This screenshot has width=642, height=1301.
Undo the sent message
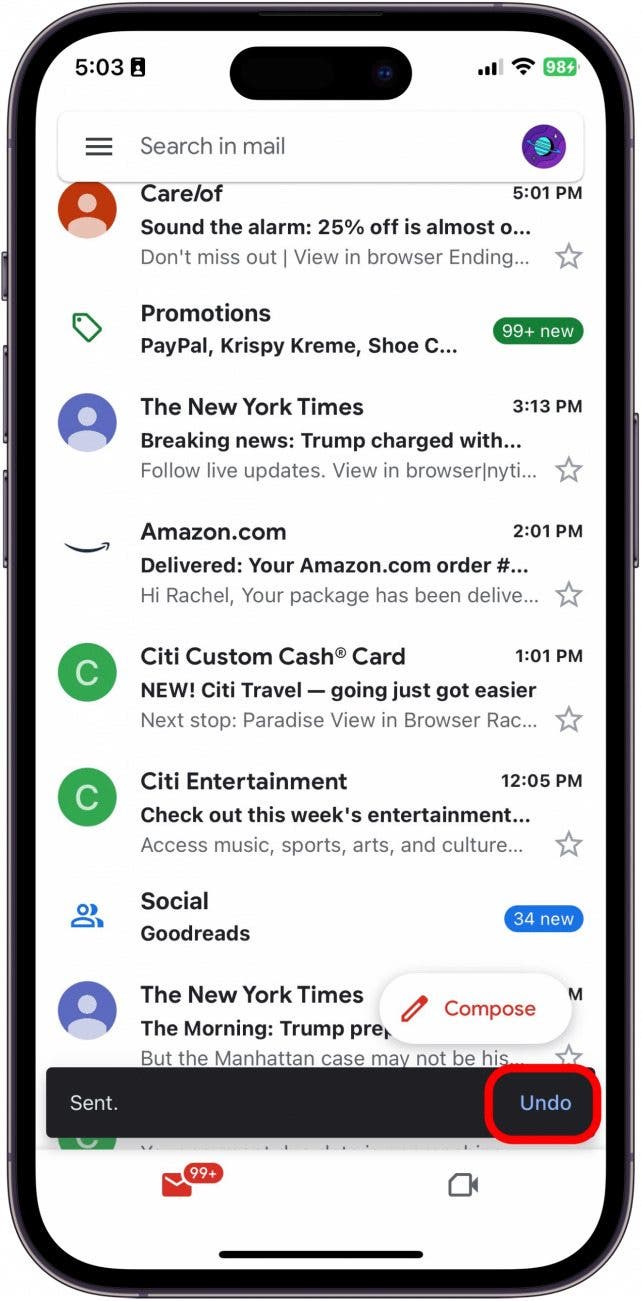pos(545,1103)
